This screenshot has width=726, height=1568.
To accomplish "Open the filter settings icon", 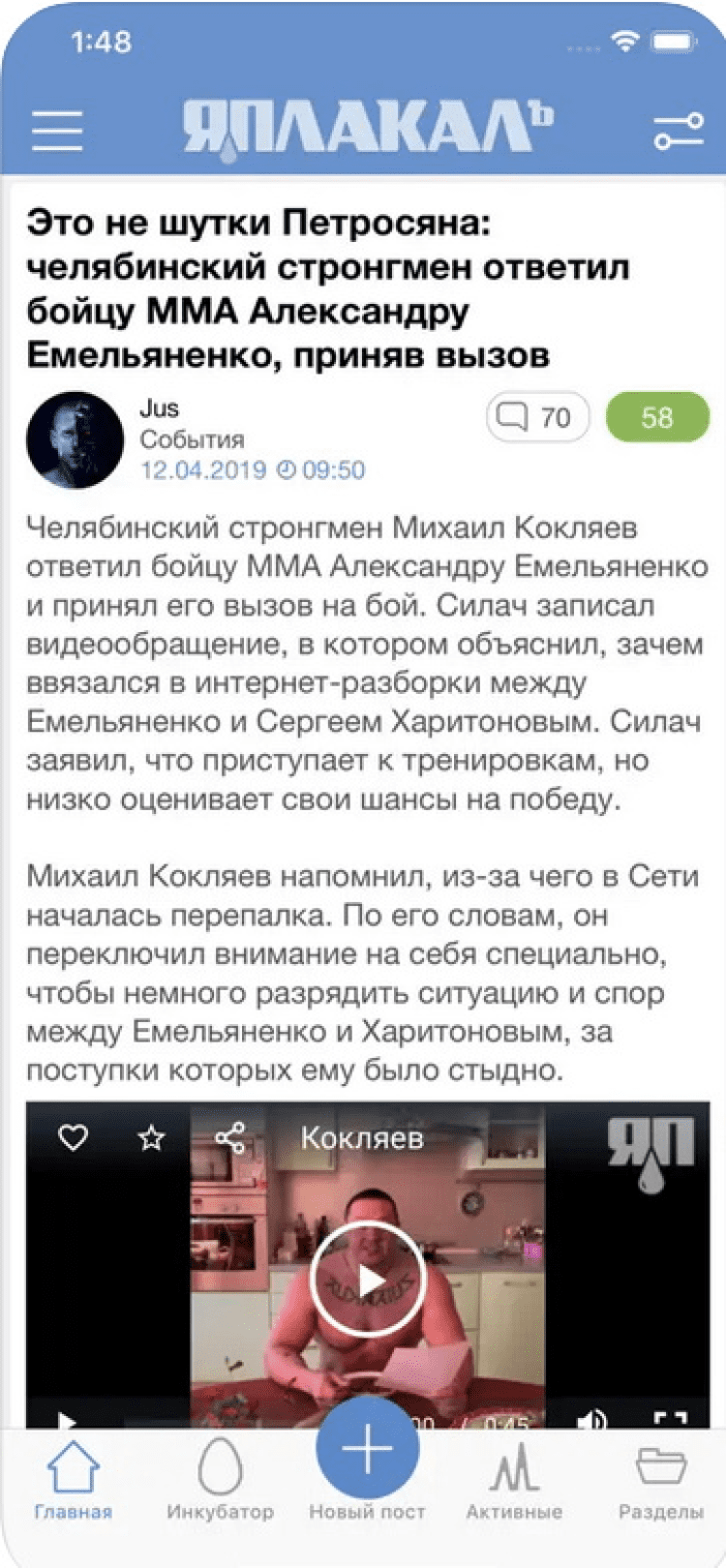I will pyautogui.click(x=678, y=131).
